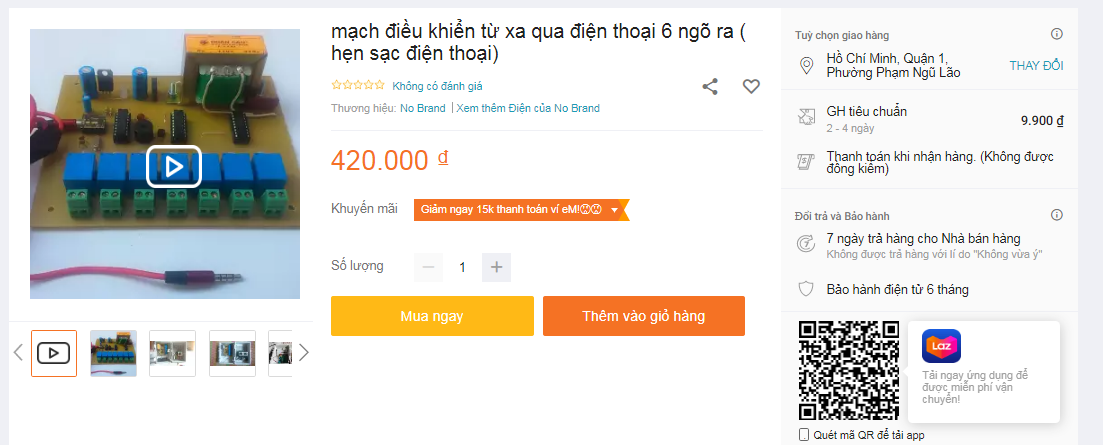Tap THAY ĐỔI to change delivery address

point(1036,66)
